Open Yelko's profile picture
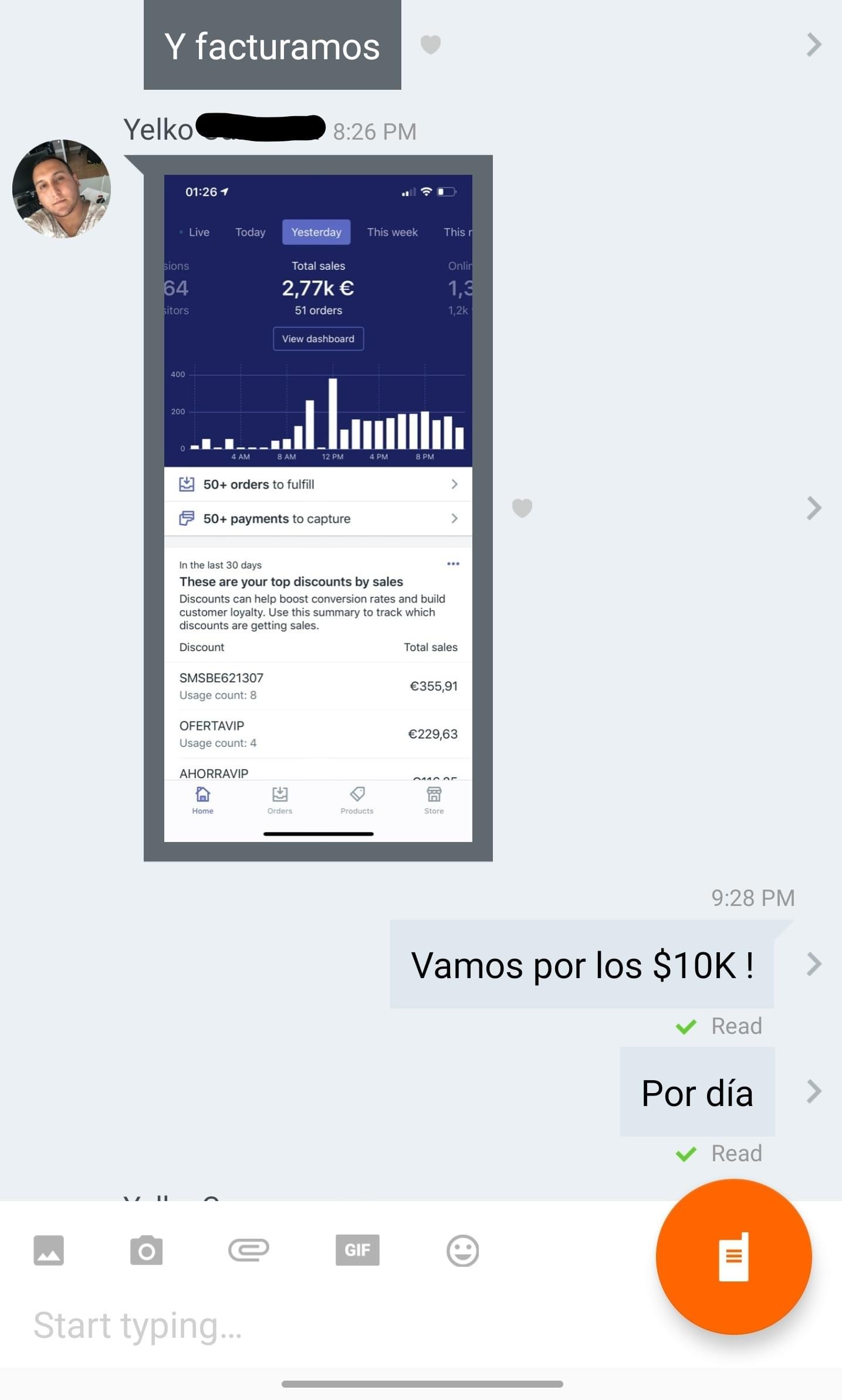Viewport: 842px width, 1400px height. (x=62, y=189)
